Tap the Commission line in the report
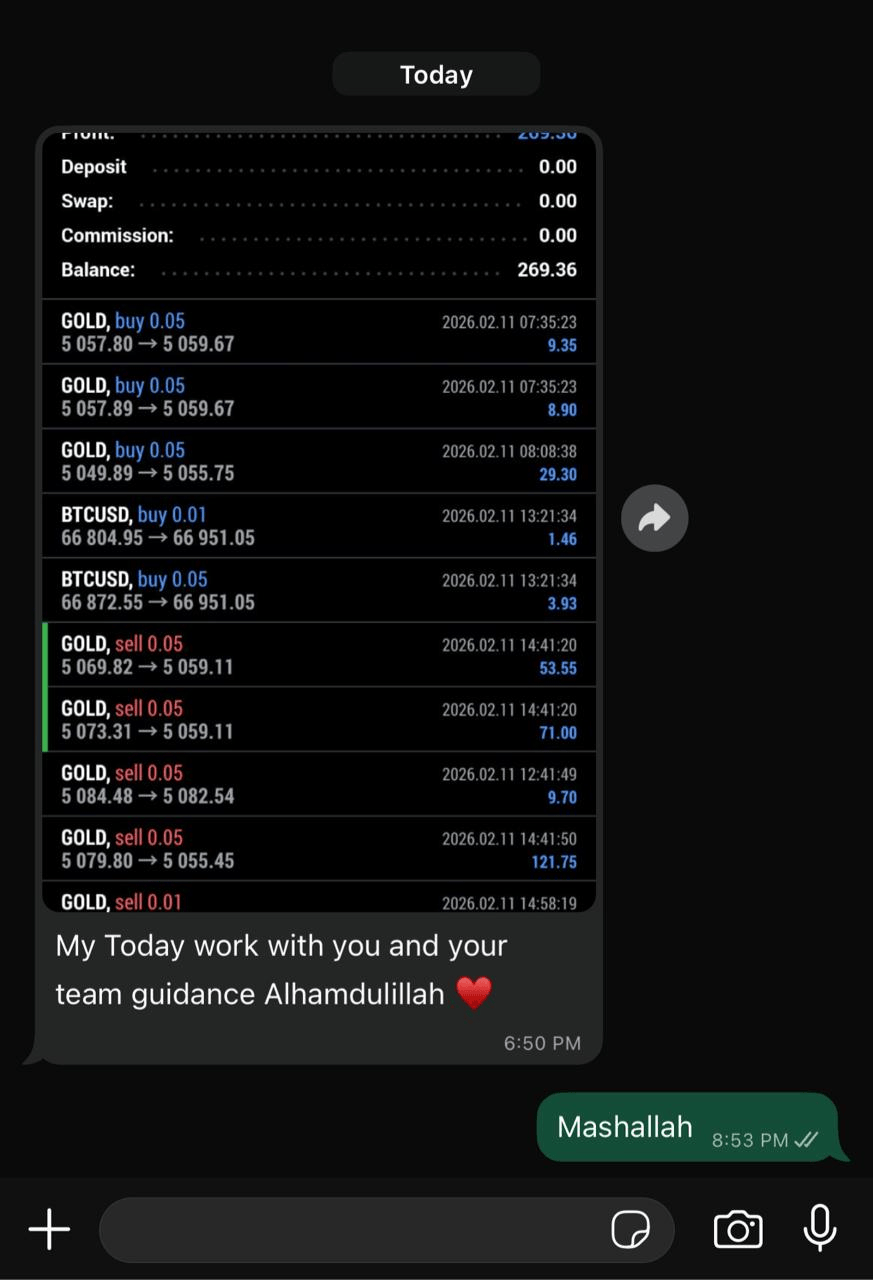Screen dimensions: 873x1280 [318, 235]
